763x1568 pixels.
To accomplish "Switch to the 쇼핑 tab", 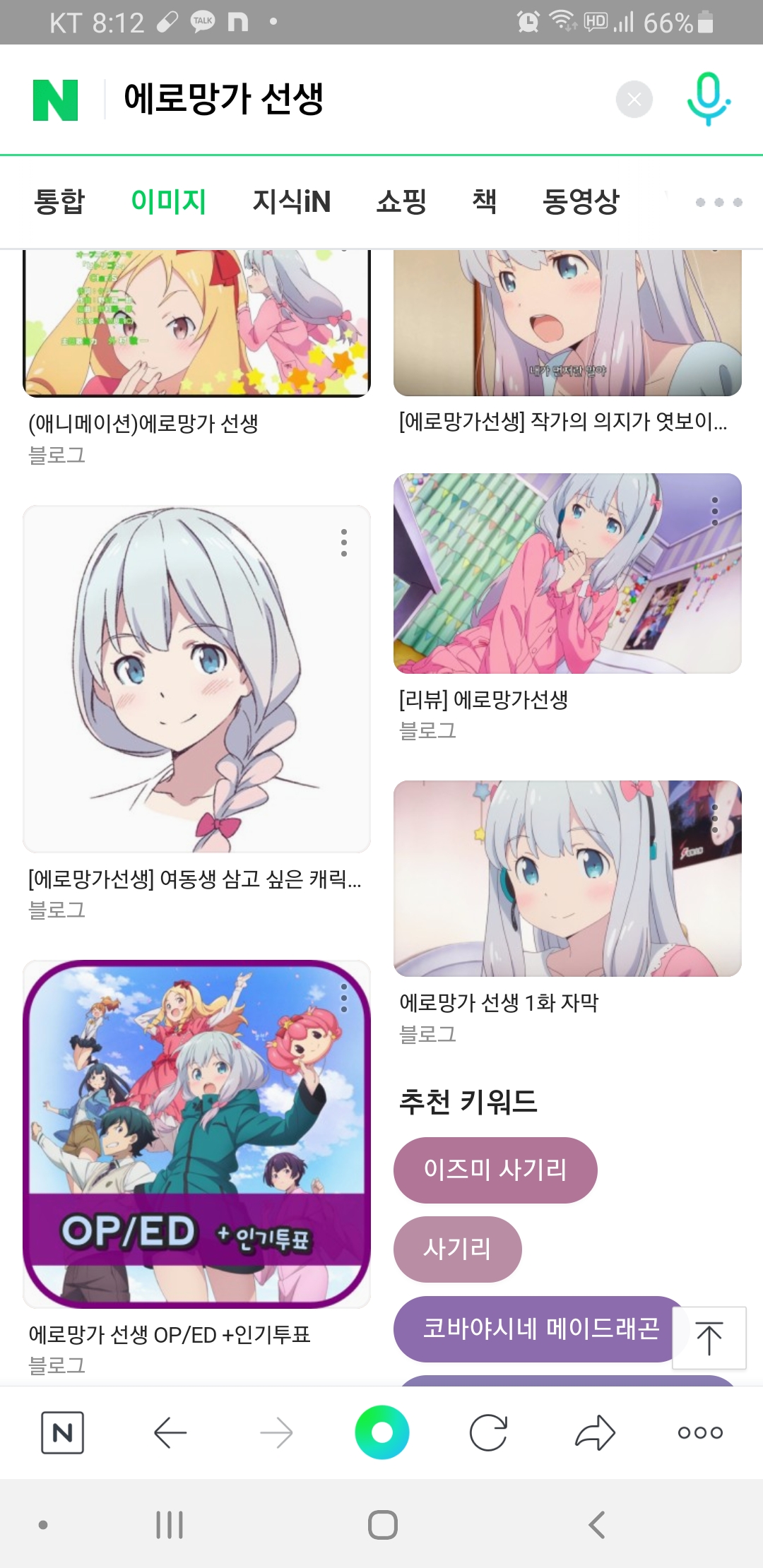I will pos(401,202).
